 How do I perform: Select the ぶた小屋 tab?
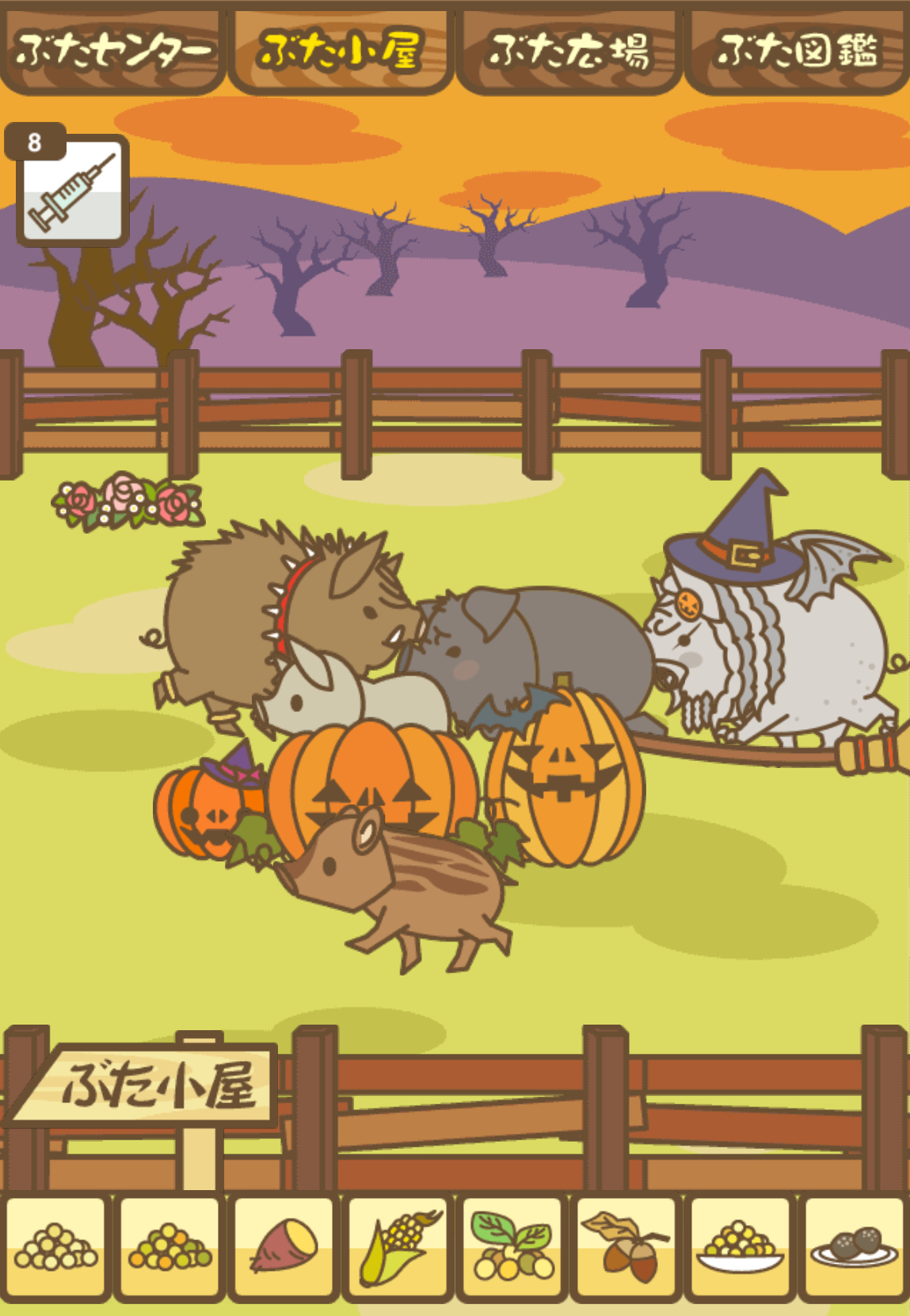[341, 51]
